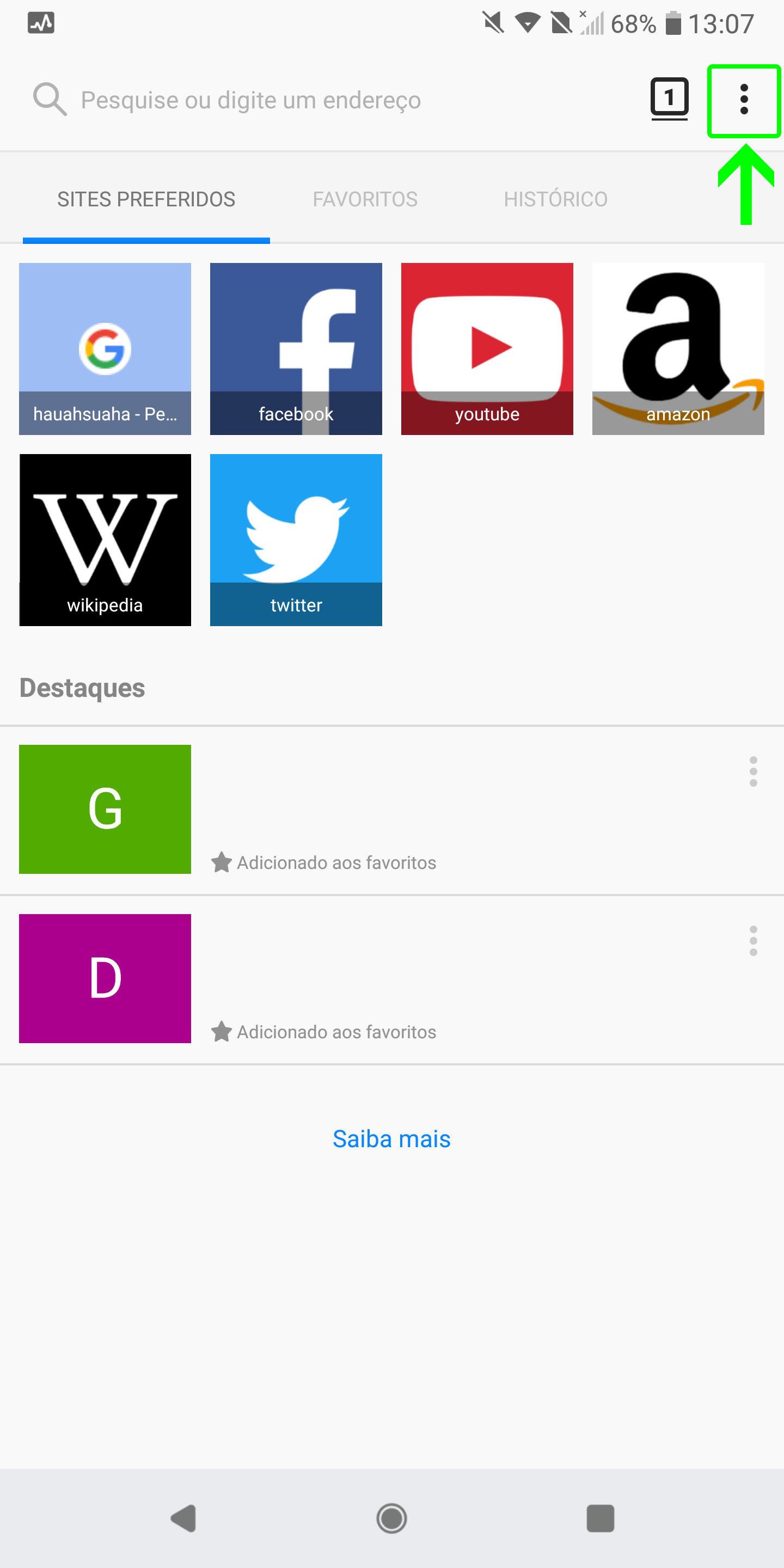The width and height of the screenshot is (784, 1568).
Task: Focus the search or address field
Action: click(251, 100)
